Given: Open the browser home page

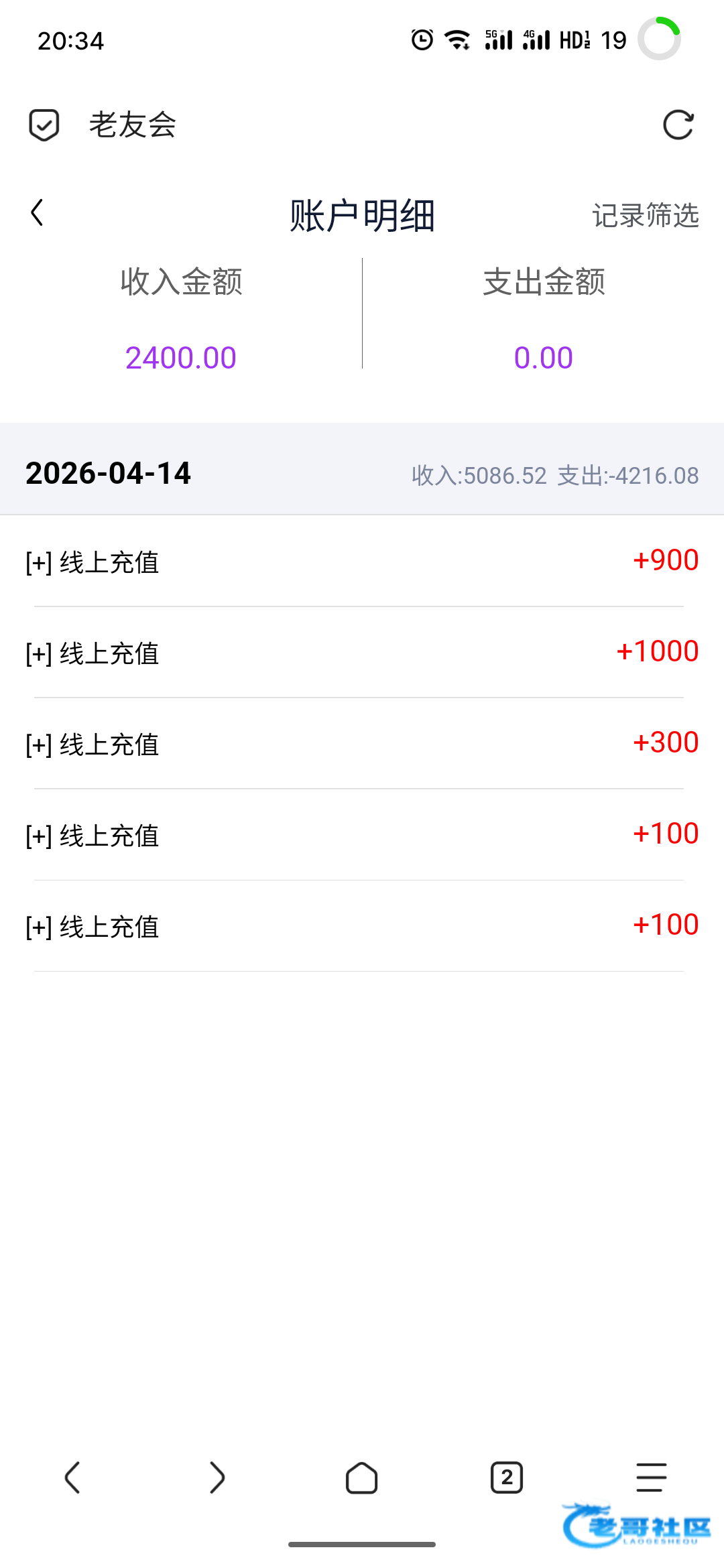Looking at the screenshot, I should [x=362, y=1478].
